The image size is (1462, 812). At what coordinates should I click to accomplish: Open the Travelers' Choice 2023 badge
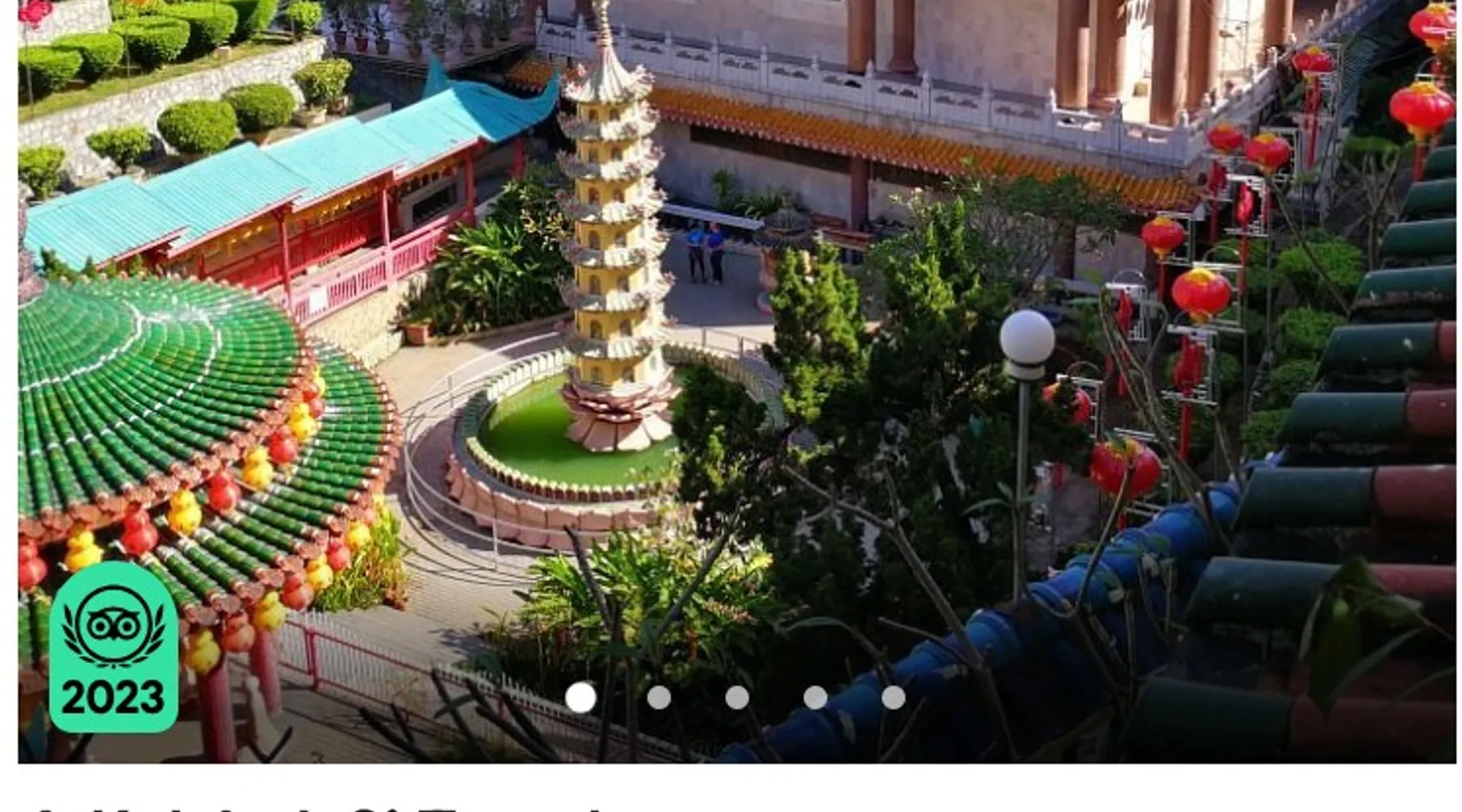click(114, 647)
